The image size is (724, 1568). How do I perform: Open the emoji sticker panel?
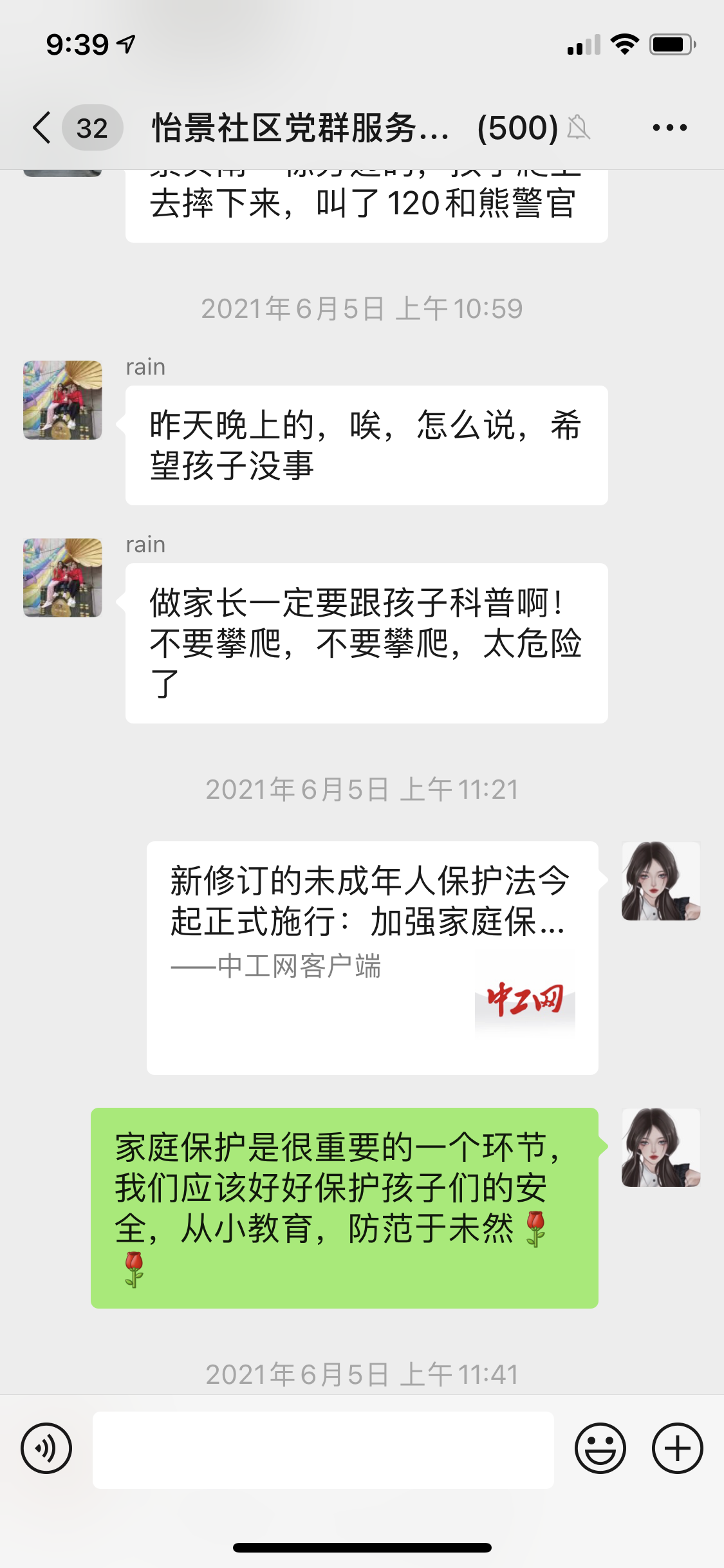pos(600,1448)
